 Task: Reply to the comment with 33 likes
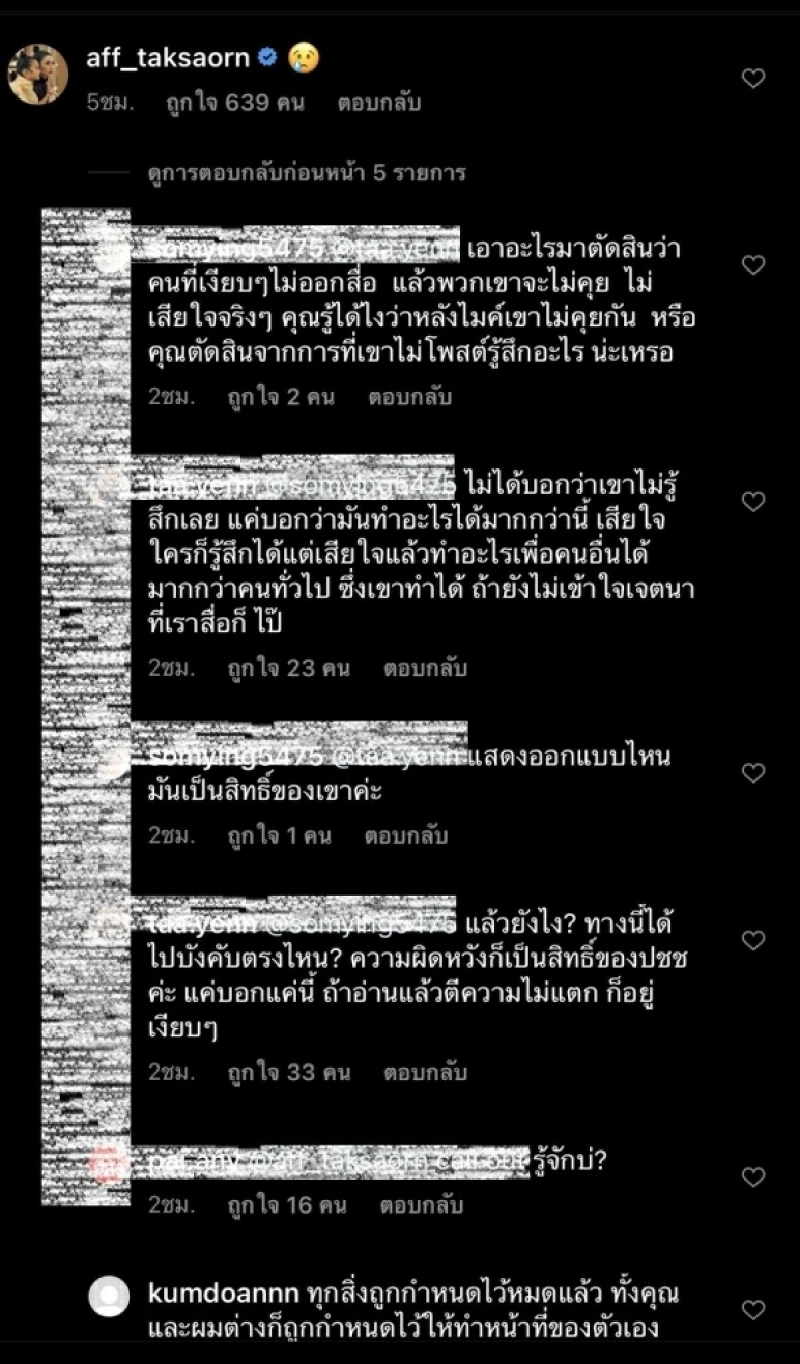pyautogui.click(x=425, y=1073)
